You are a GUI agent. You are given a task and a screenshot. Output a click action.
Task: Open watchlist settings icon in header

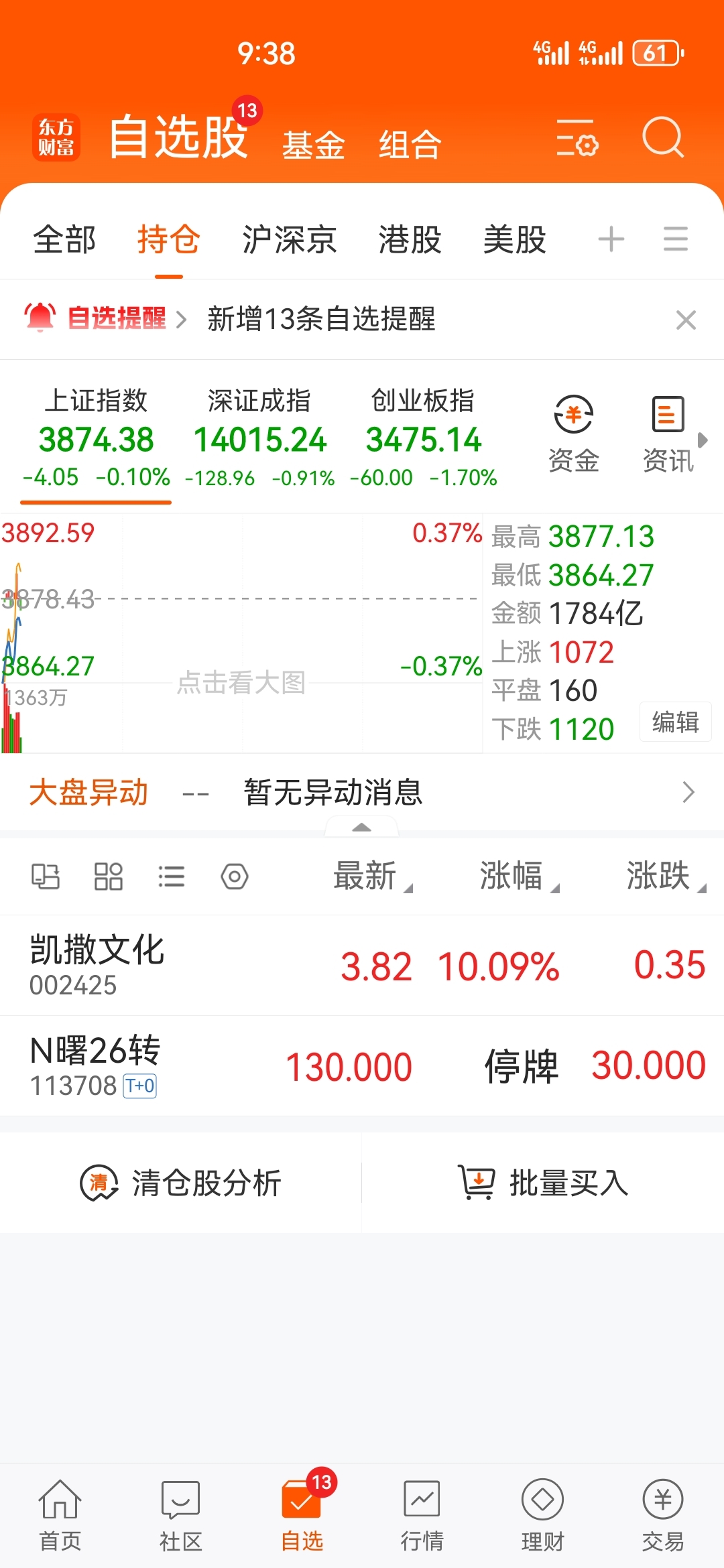577,137
